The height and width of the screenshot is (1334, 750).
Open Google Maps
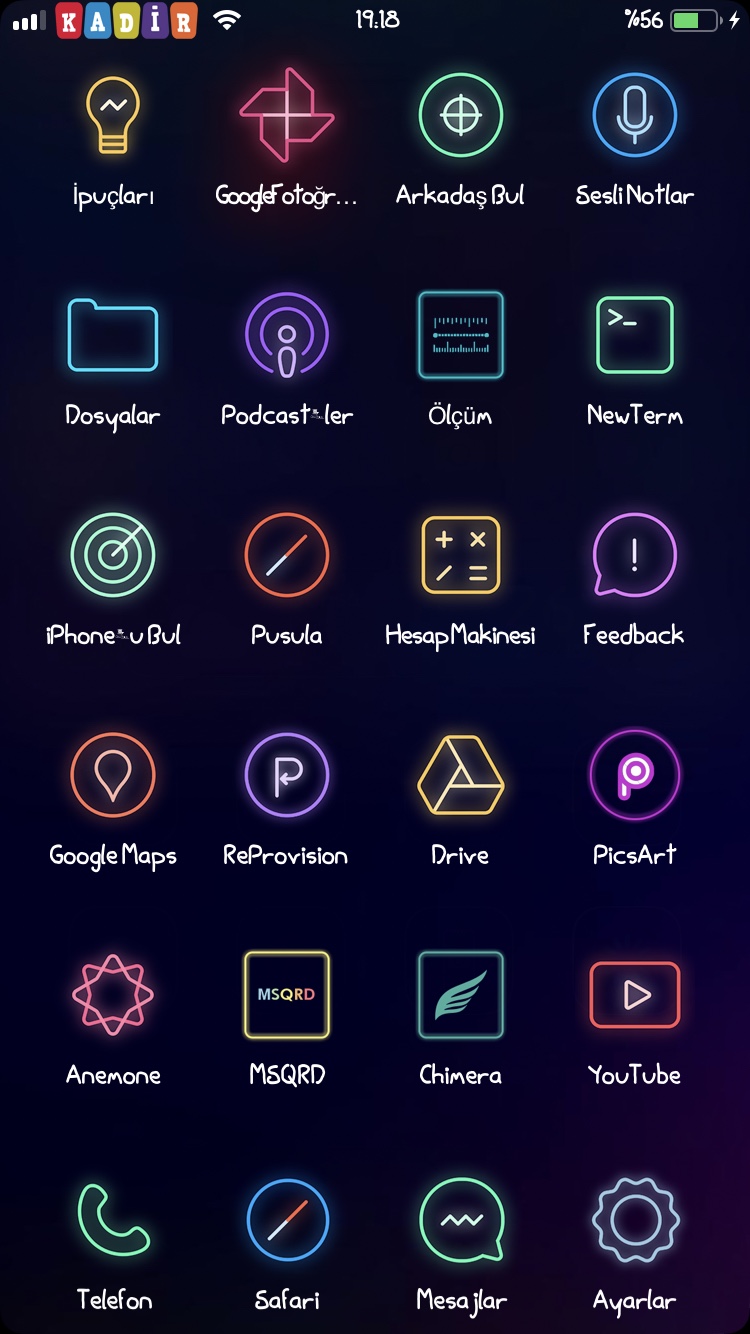[x=113, y=775]
